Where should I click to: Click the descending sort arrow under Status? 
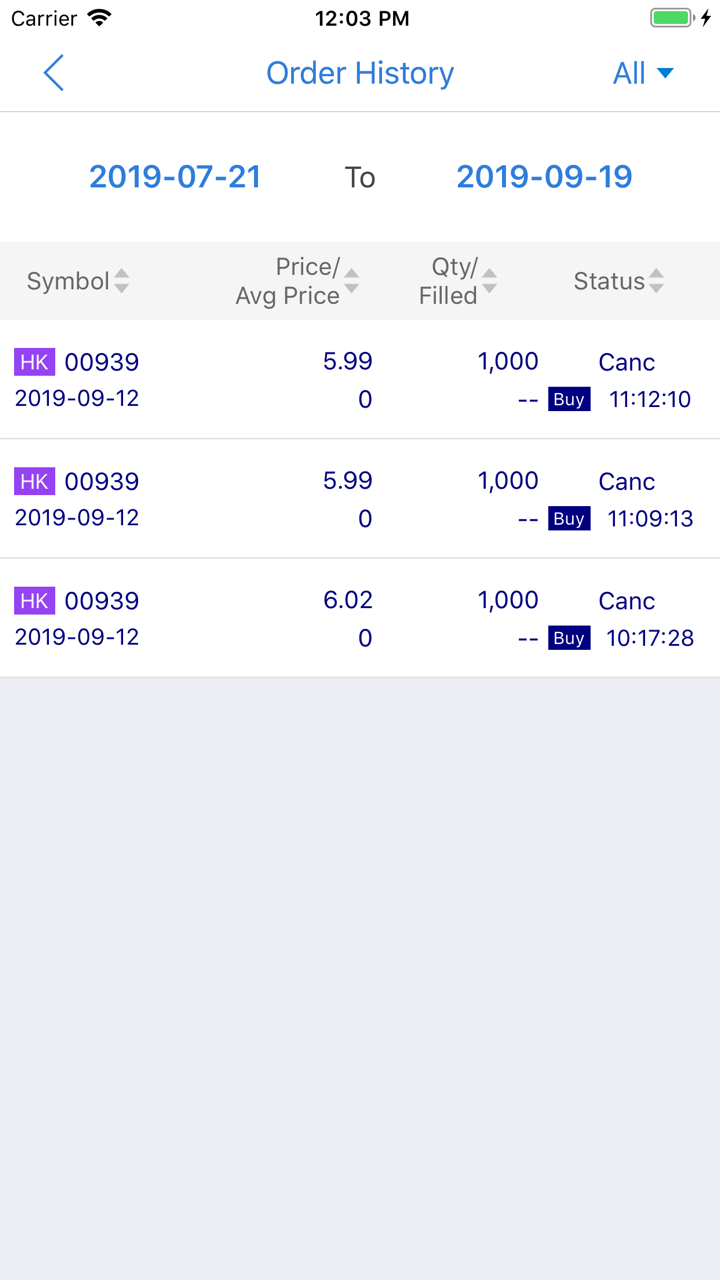click(656, 287)
